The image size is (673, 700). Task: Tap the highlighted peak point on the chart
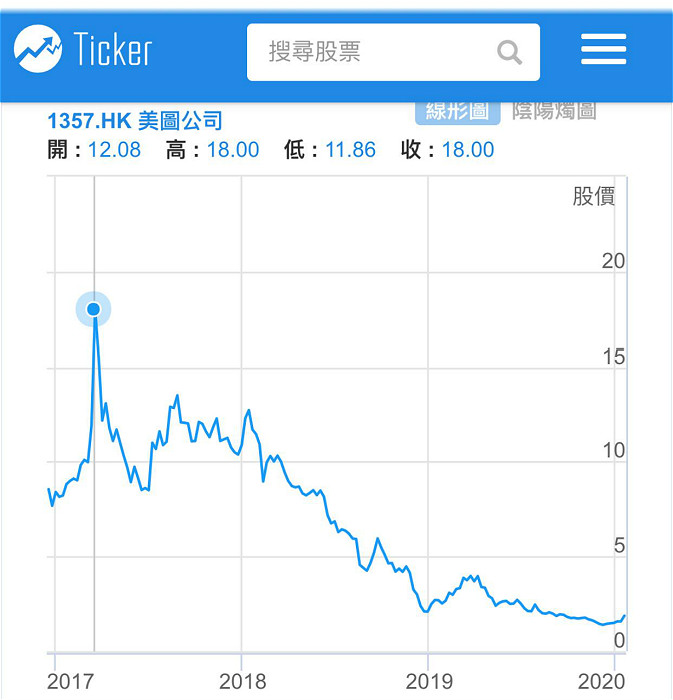(93, 309)
